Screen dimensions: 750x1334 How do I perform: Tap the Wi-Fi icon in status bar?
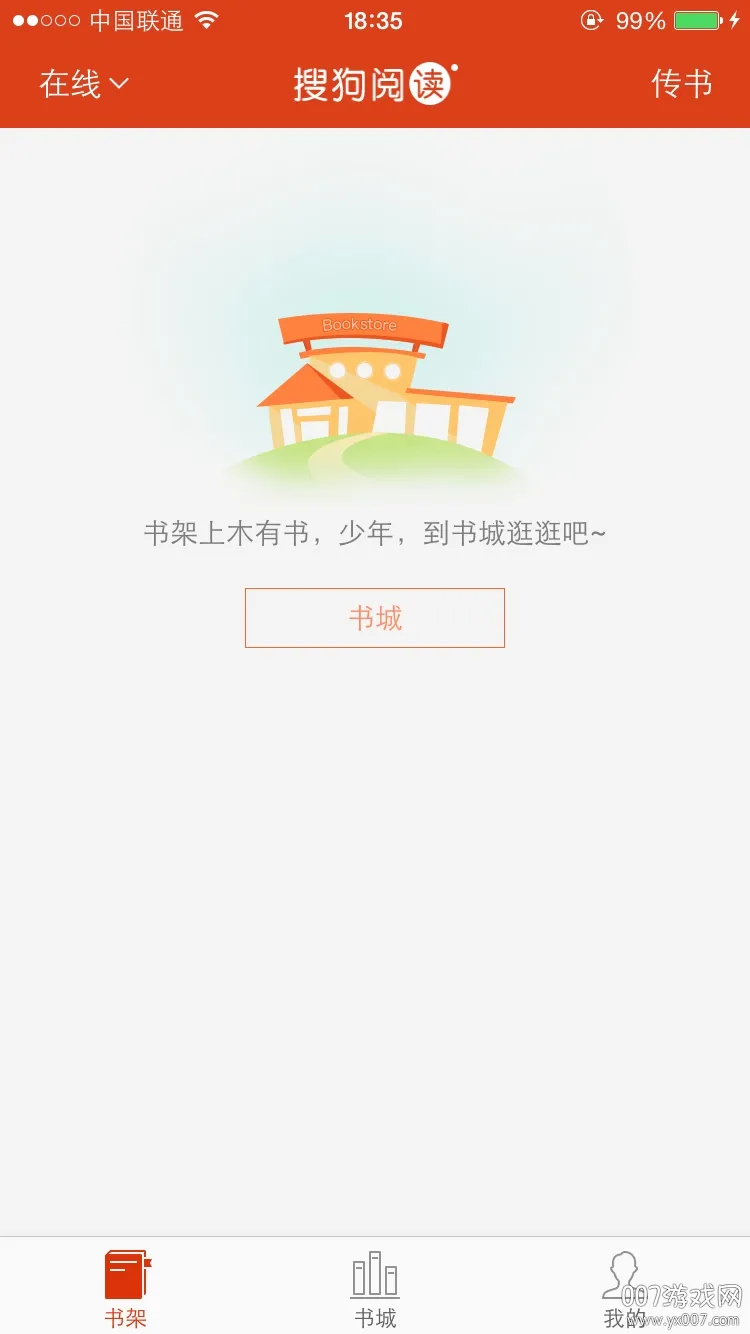[208, 19]
